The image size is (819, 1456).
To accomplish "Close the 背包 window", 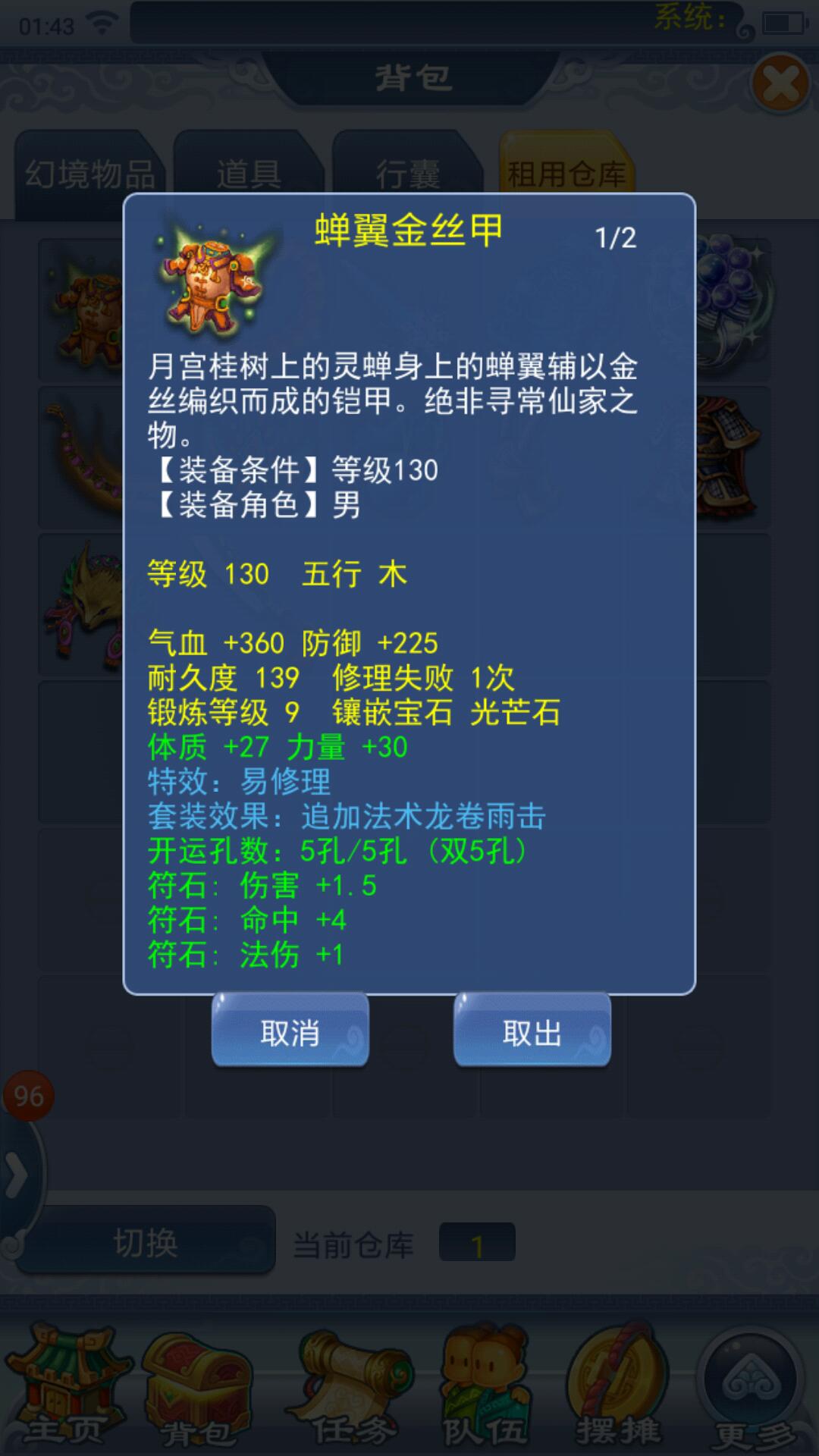I will coord(780,83).
